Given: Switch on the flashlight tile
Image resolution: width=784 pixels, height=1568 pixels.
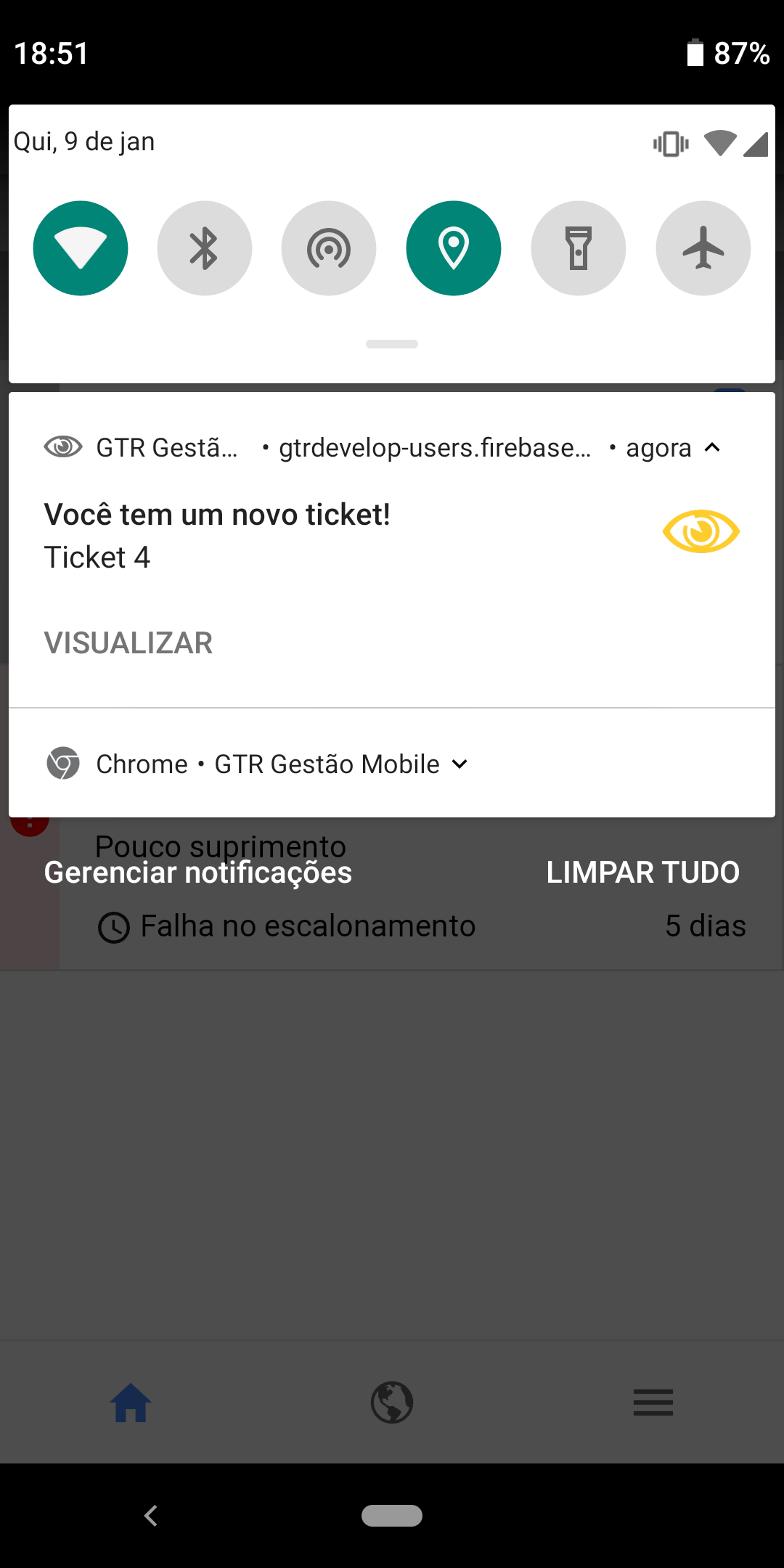Looking at the screenshot, I should click(x=578, y=248).
